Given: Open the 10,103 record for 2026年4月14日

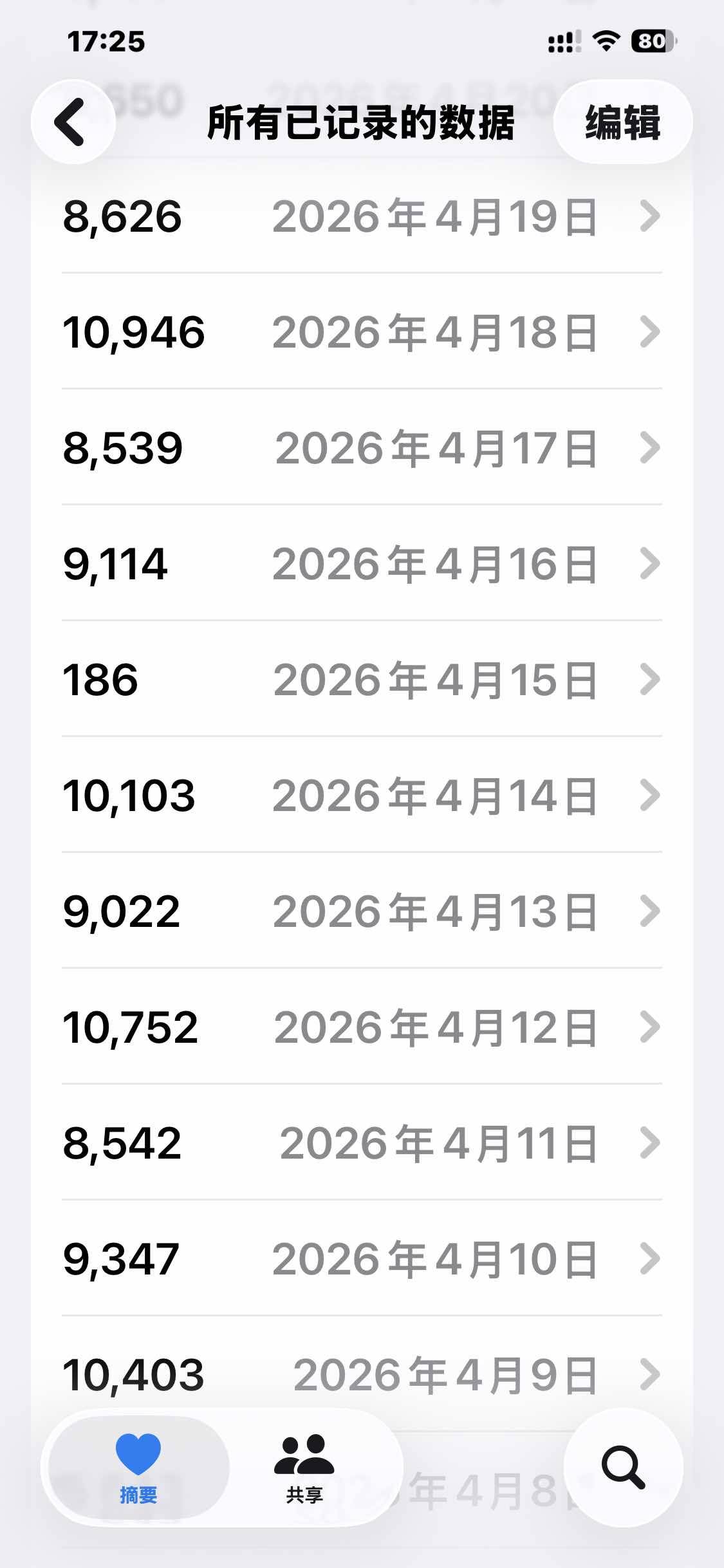Looking at the screenshot, I should click(362, 795).
